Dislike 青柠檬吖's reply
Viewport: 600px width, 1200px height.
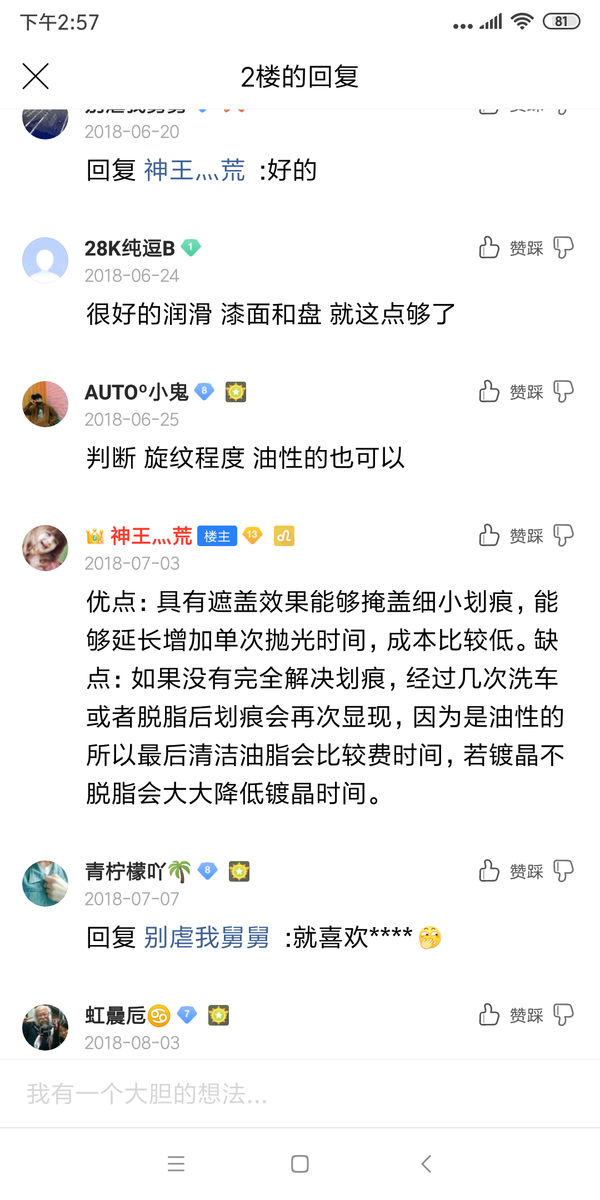coord(564,871)
